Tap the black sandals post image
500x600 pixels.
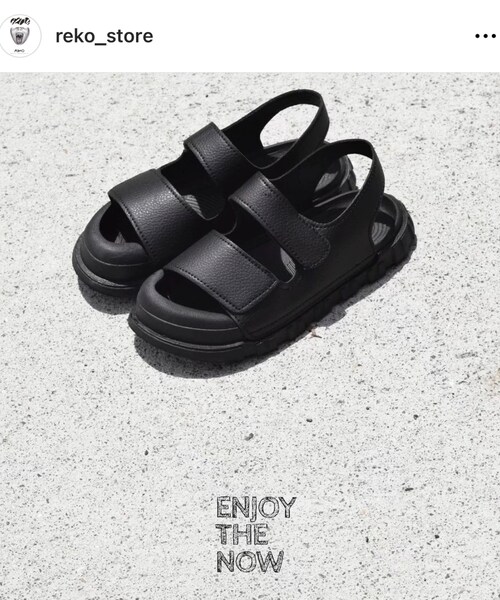(250, 336)
